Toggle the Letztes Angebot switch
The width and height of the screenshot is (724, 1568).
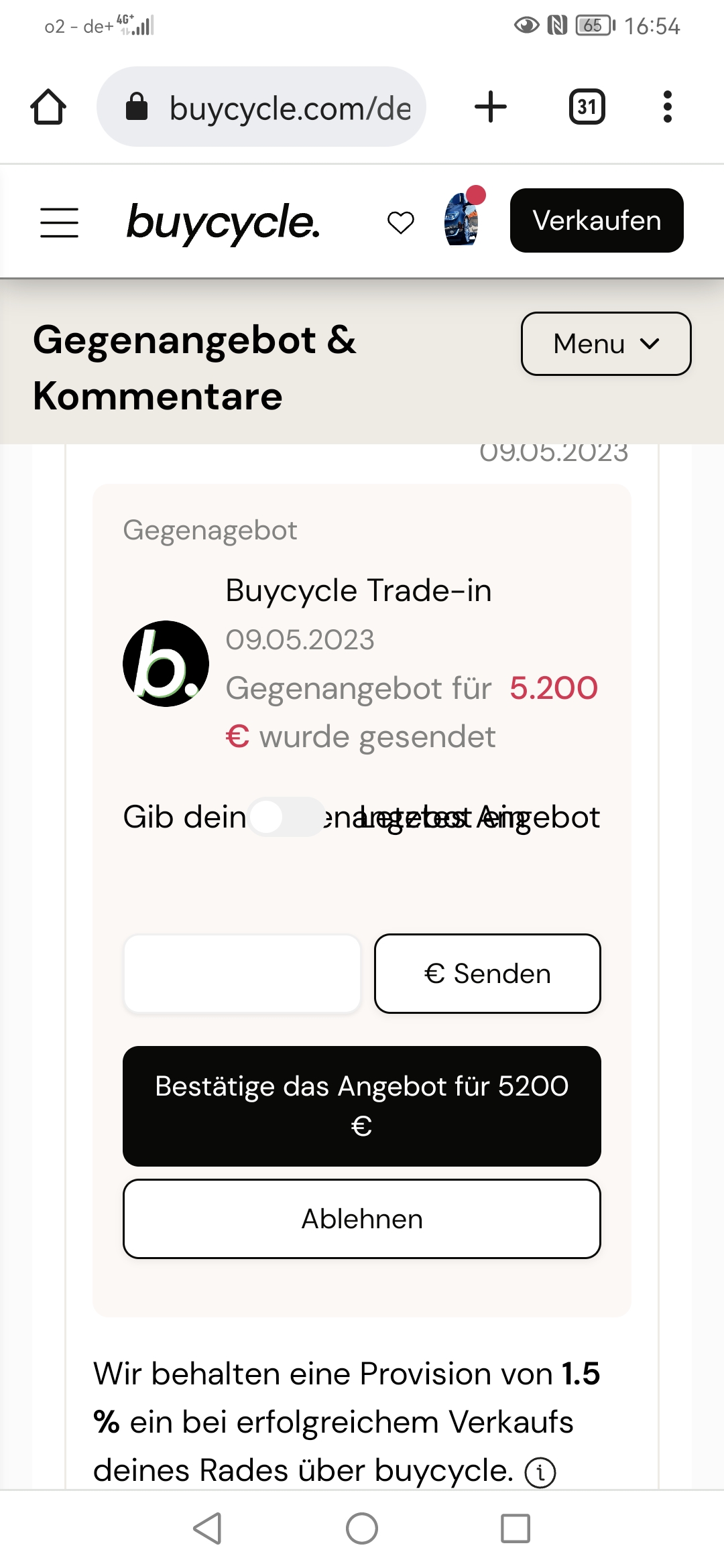[286, 817]
